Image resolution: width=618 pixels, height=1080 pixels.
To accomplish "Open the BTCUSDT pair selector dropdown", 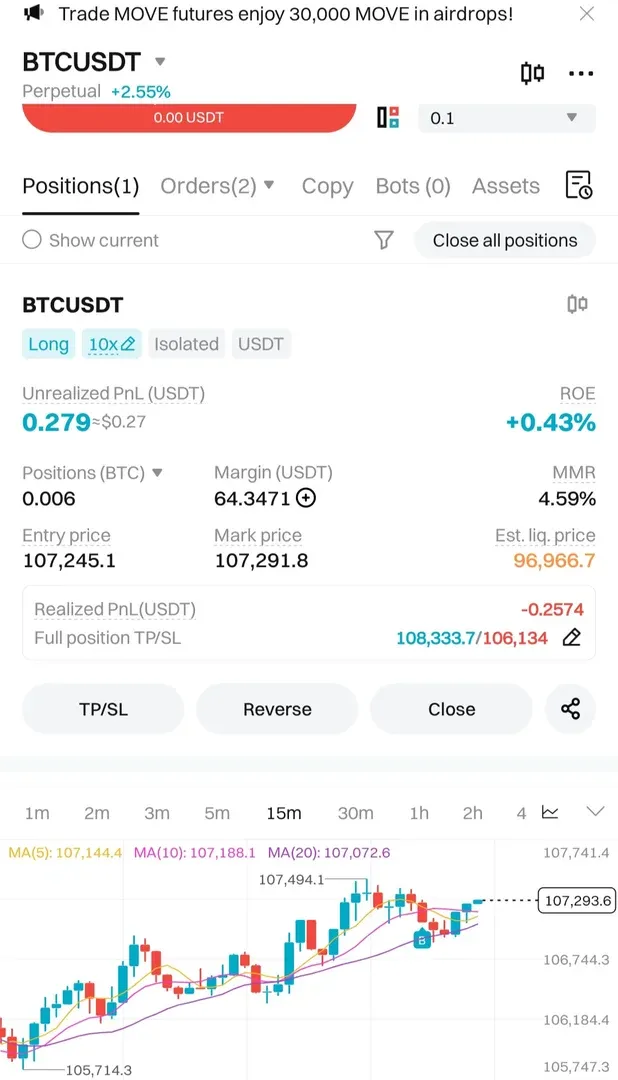I will tap(160, 62).
